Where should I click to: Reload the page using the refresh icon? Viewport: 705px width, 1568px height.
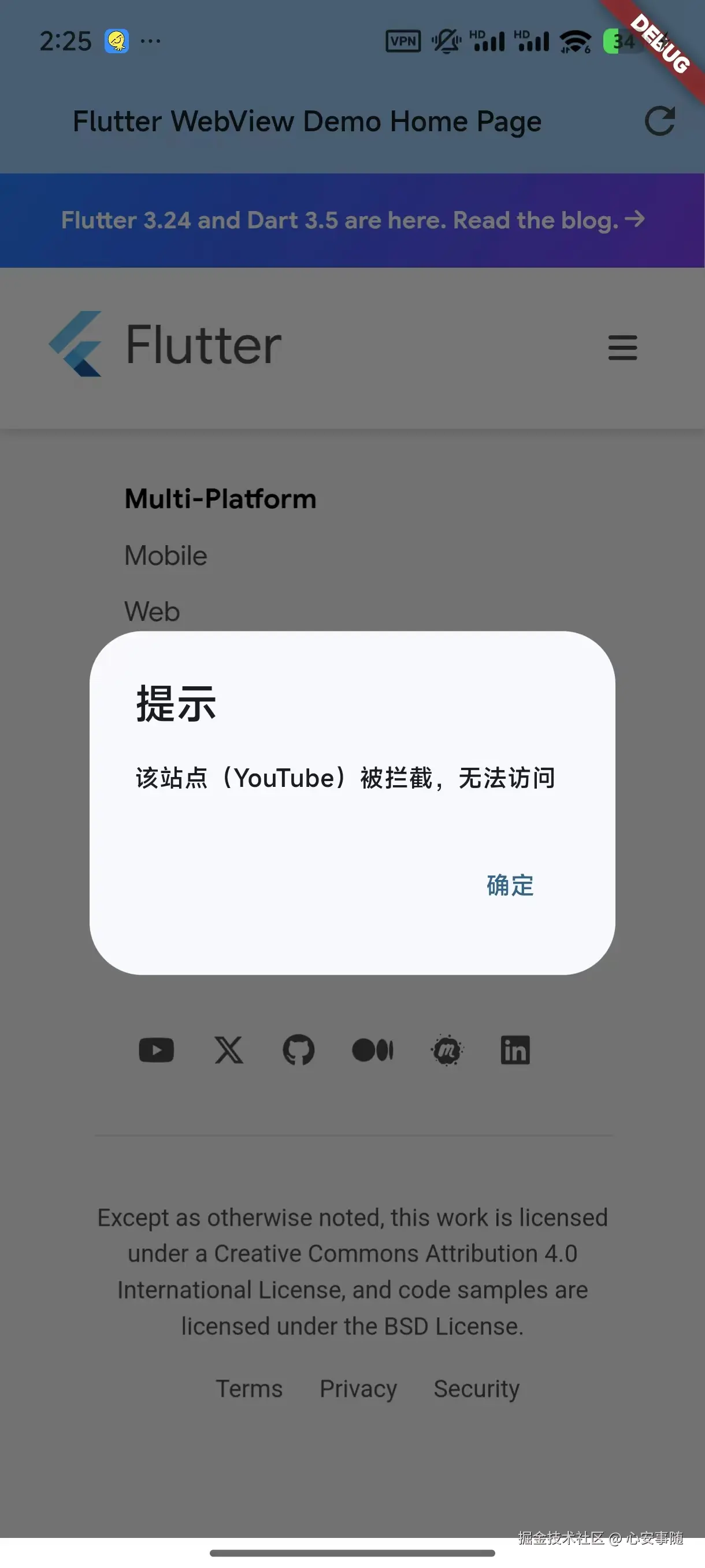tap(660, 120)
